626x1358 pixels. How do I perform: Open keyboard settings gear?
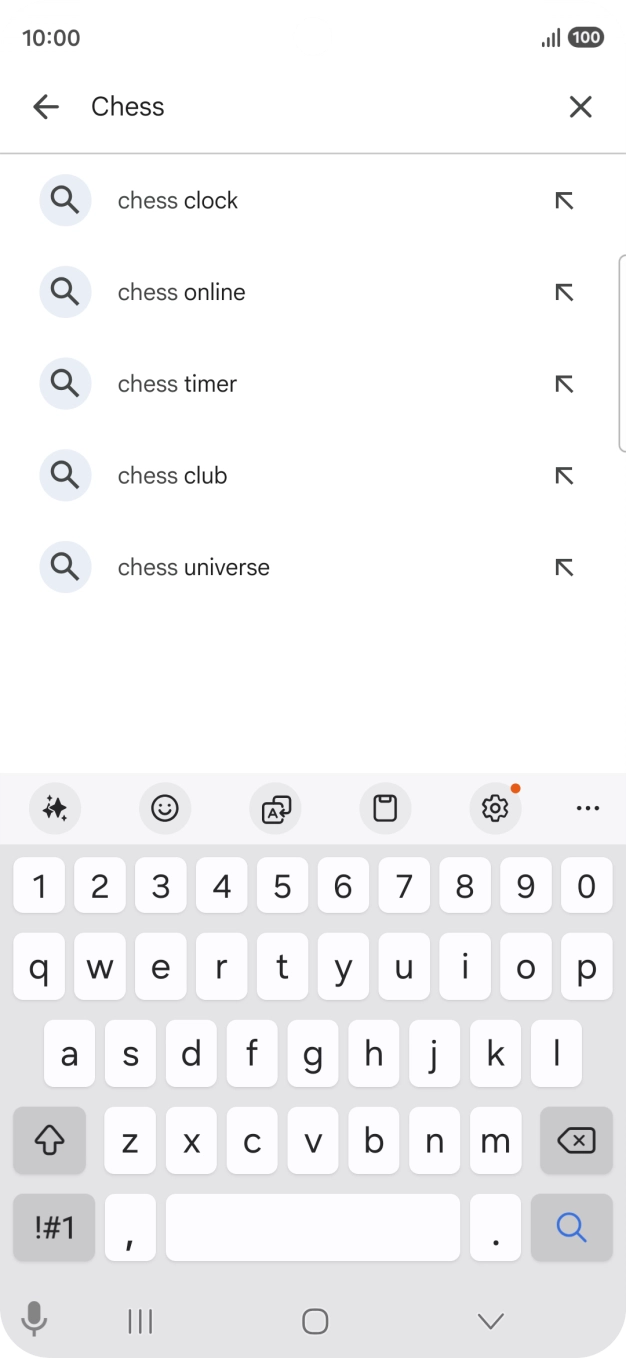pyautogui.click(x=495, y=808)
